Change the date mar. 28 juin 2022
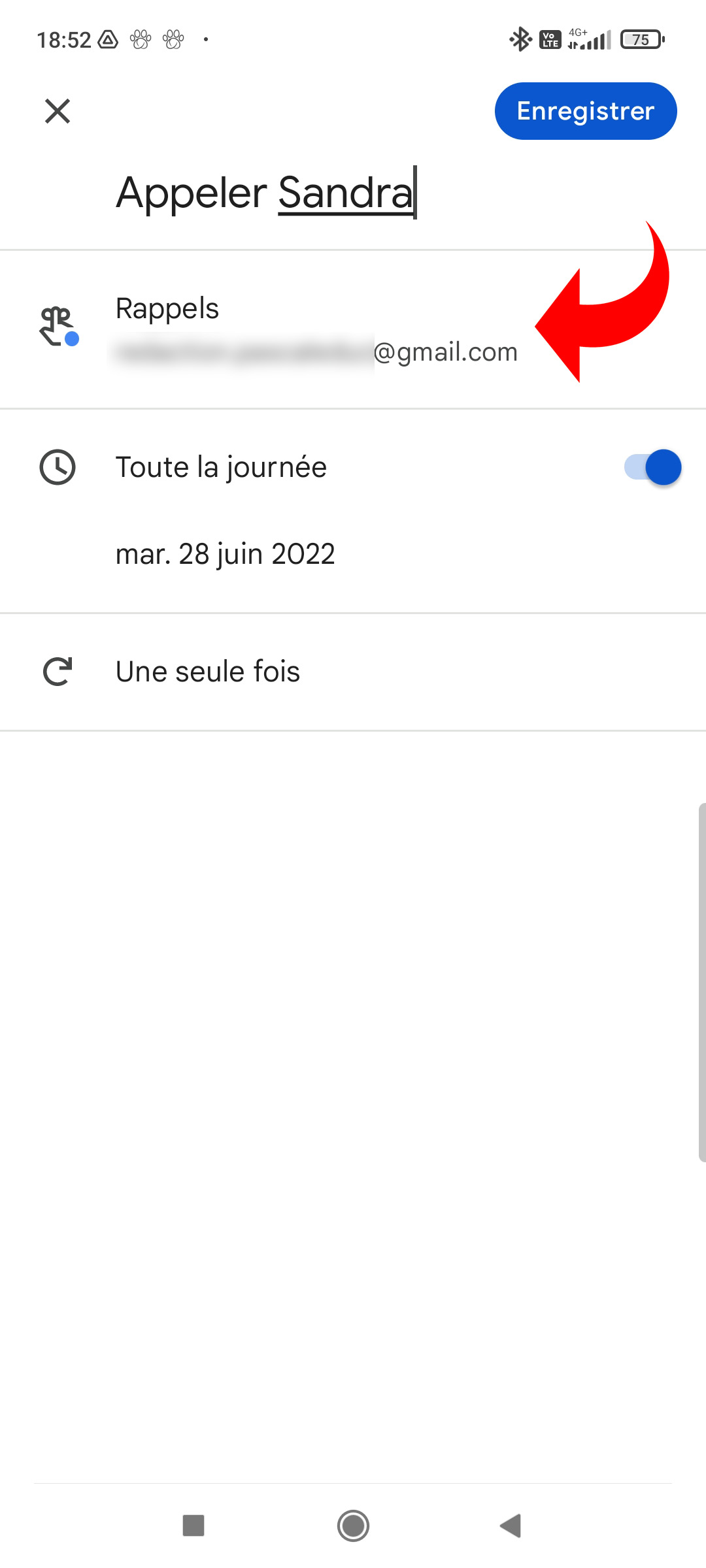Image resolution: width=706 pixels, height=1568 pixels. [x=225, y=554]
